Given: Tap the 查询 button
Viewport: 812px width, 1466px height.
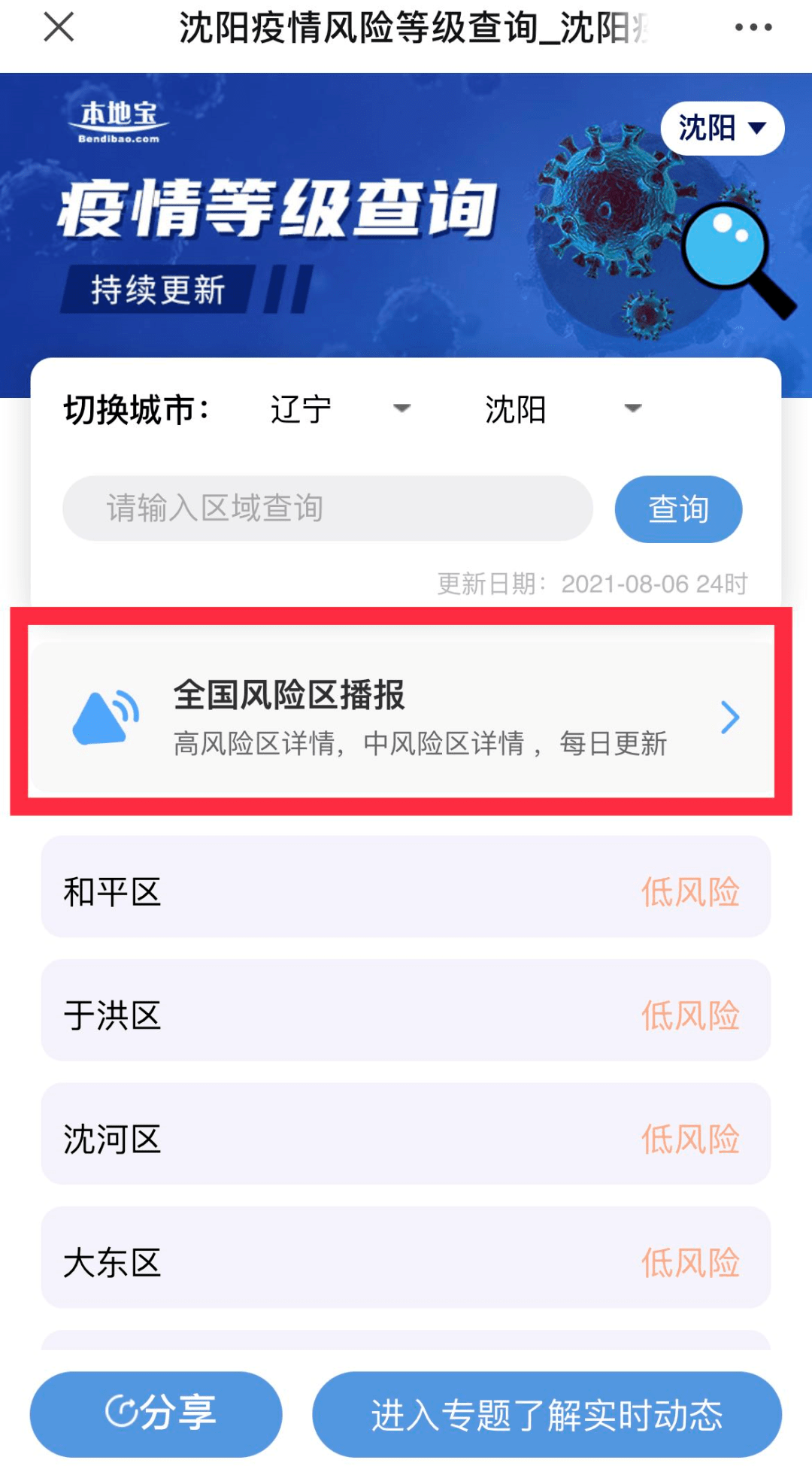Looking at the screenshot, I should coord(678,509).
